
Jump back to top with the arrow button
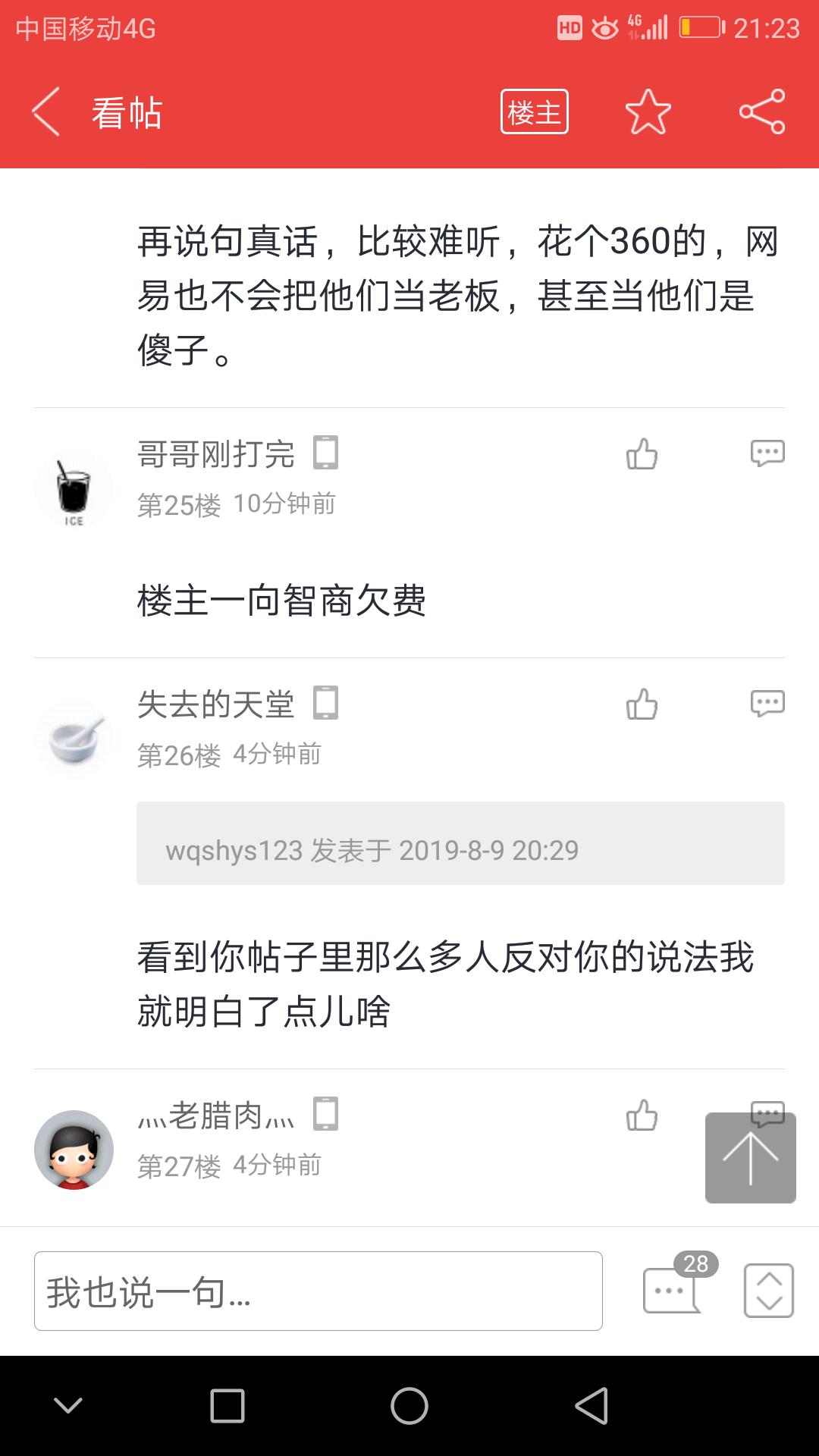[x=750, y=1158]
